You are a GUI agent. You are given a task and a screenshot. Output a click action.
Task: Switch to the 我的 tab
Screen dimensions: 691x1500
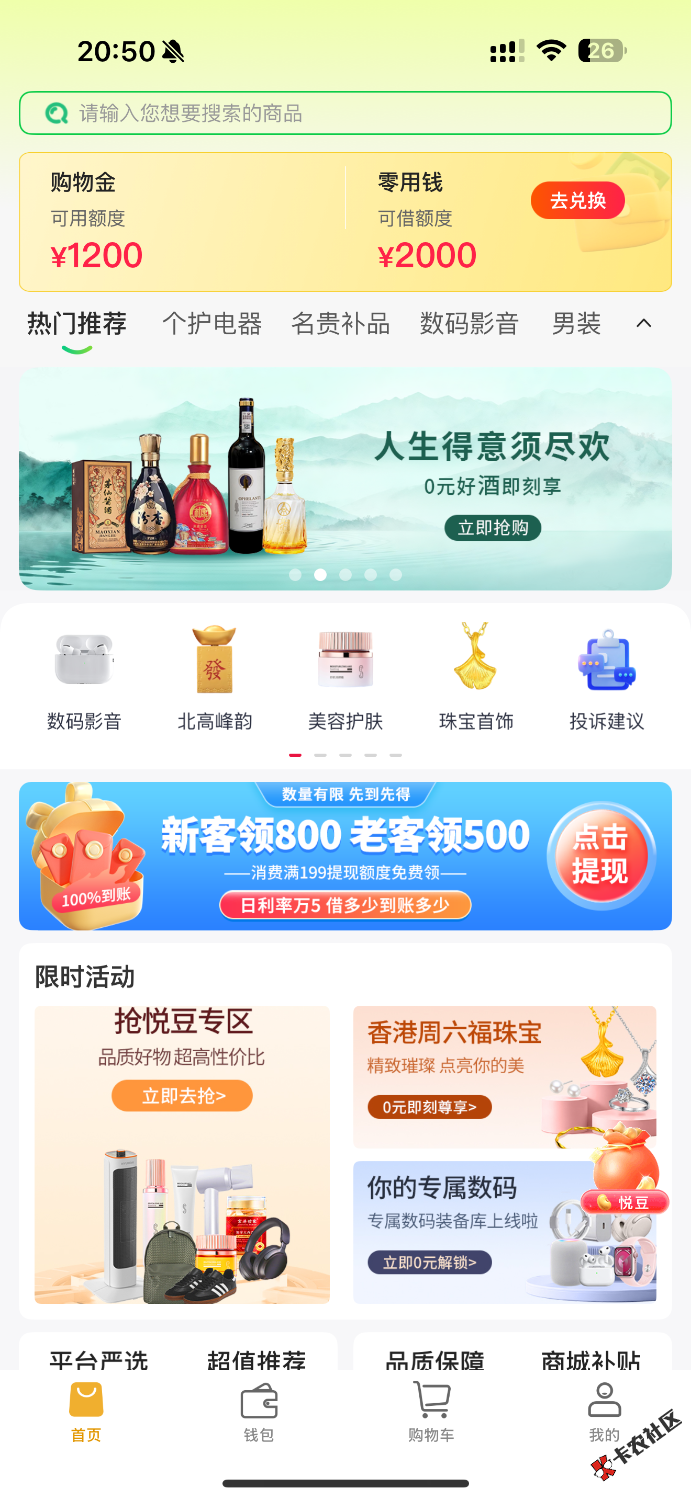604,1412
